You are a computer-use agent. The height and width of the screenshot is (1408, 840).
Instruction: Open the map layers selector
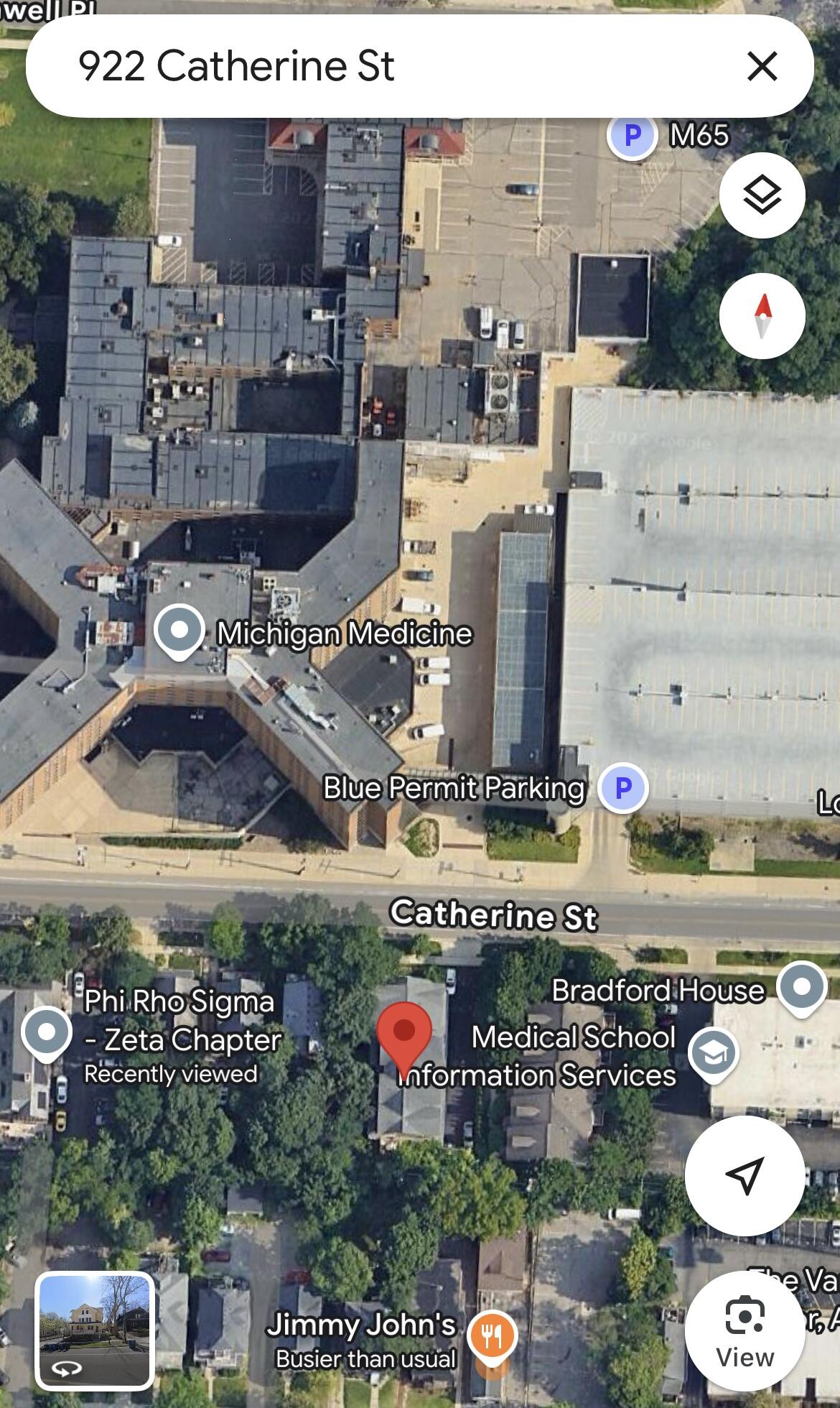pyautogui.click(x=762, y=195)
